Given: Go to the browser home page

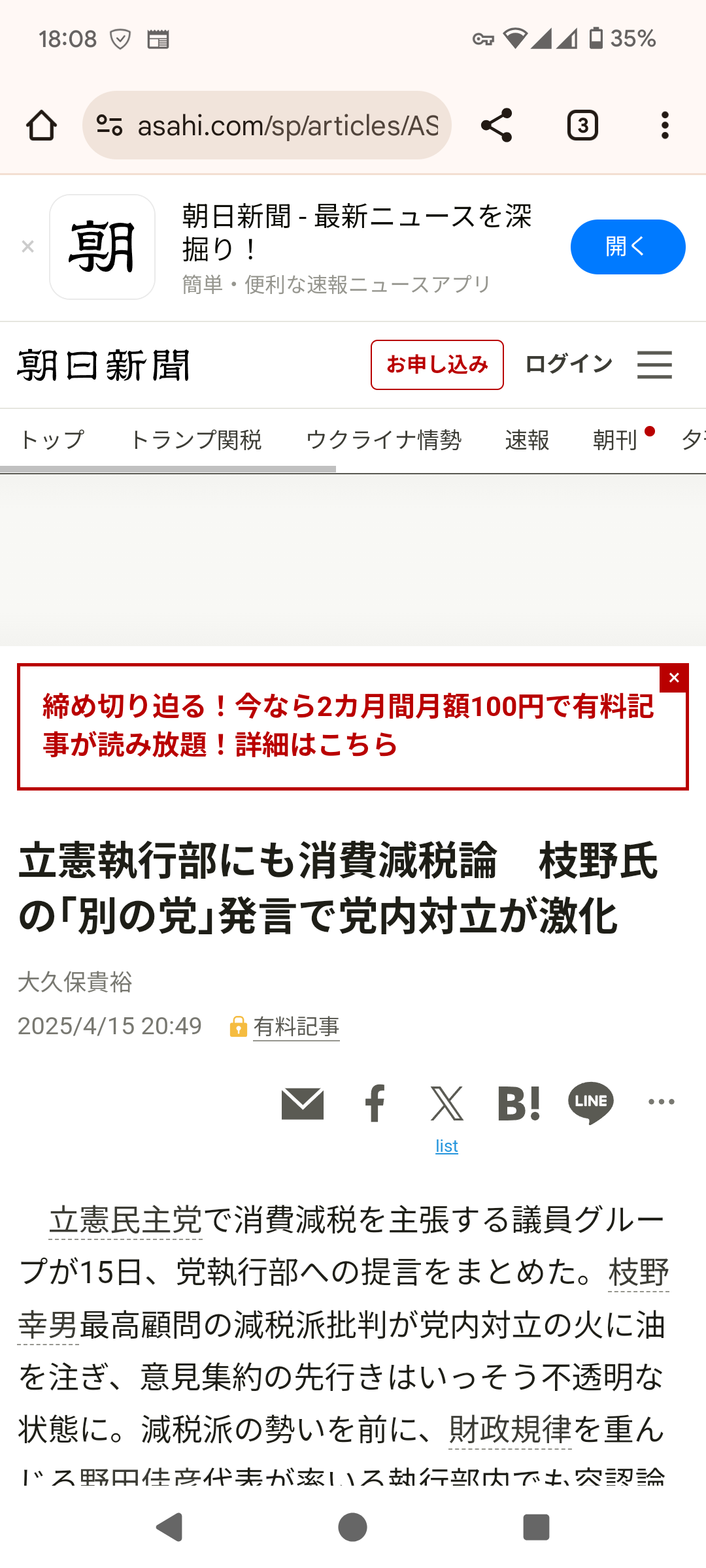Looking at the screenshot, I should 41,125.
